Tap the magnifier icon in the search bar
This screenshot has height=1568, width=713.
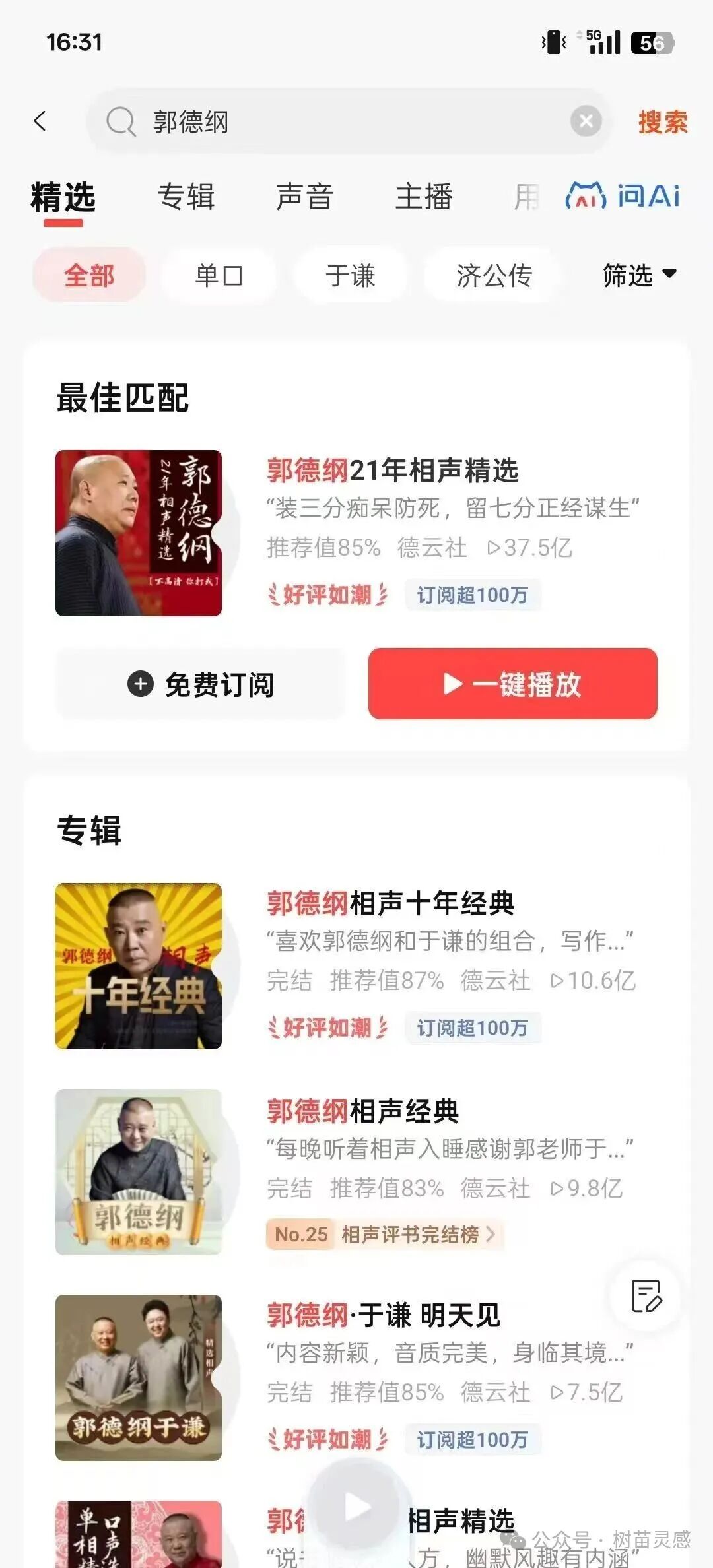pos(121,121)
